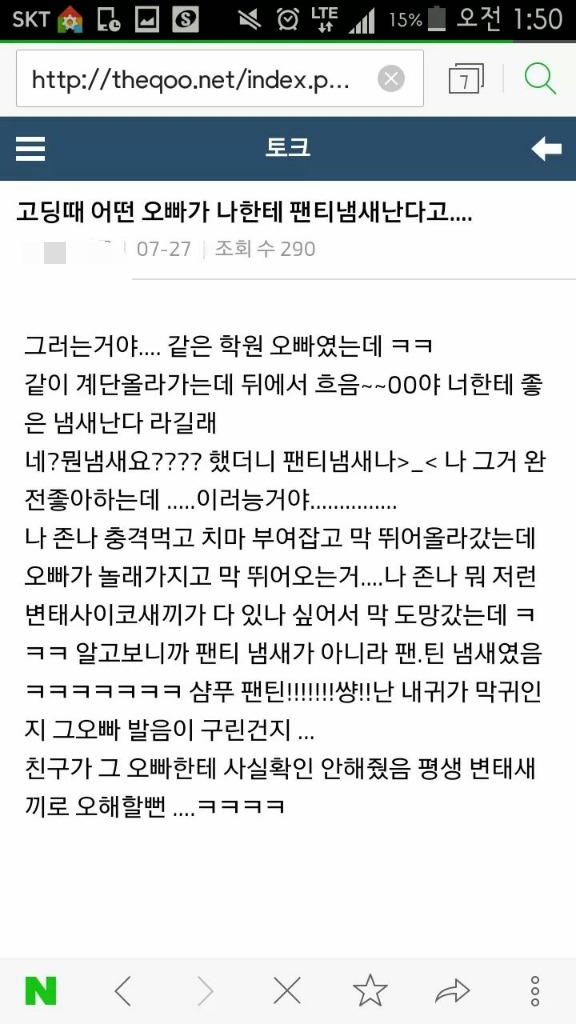Bookmark this page with the star
The image size is (576, 1024).
pos(370,991)
